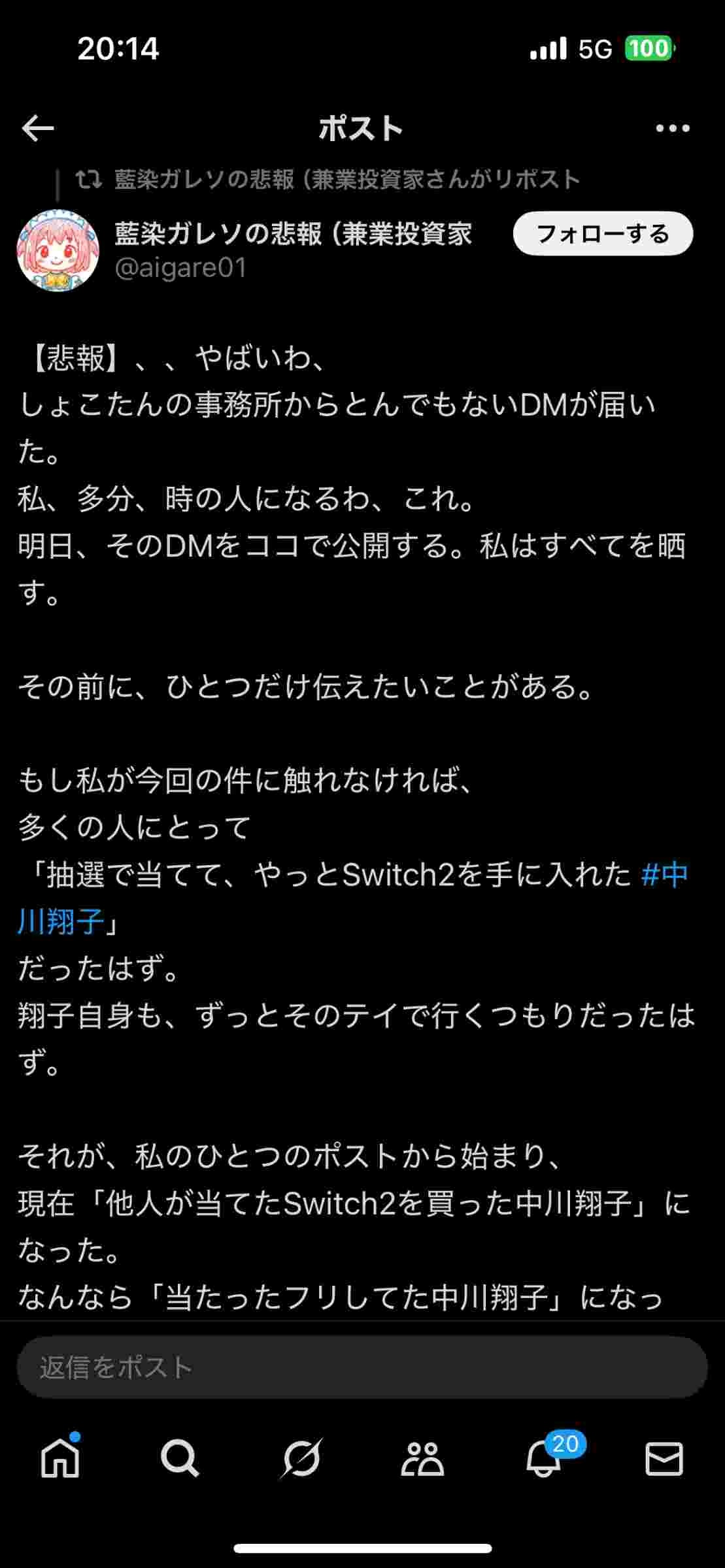The width and height of the screenshot is (725, 1568).
Task: Open the Grok tab
Action: coord(301,1458)
